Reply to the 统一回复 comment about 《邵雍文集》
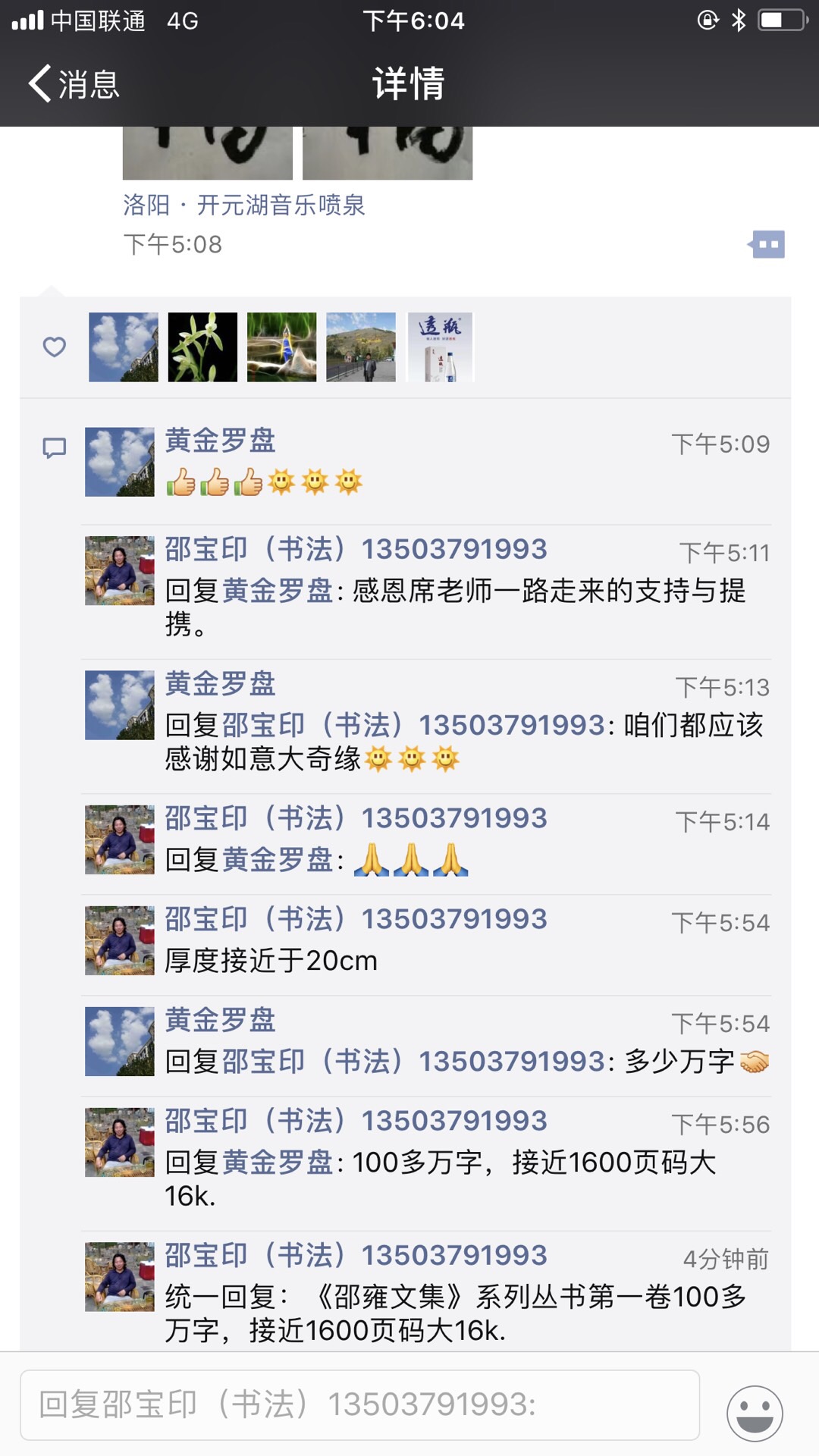Screen dimensions: 819x1456 [x=455, y=1313]
